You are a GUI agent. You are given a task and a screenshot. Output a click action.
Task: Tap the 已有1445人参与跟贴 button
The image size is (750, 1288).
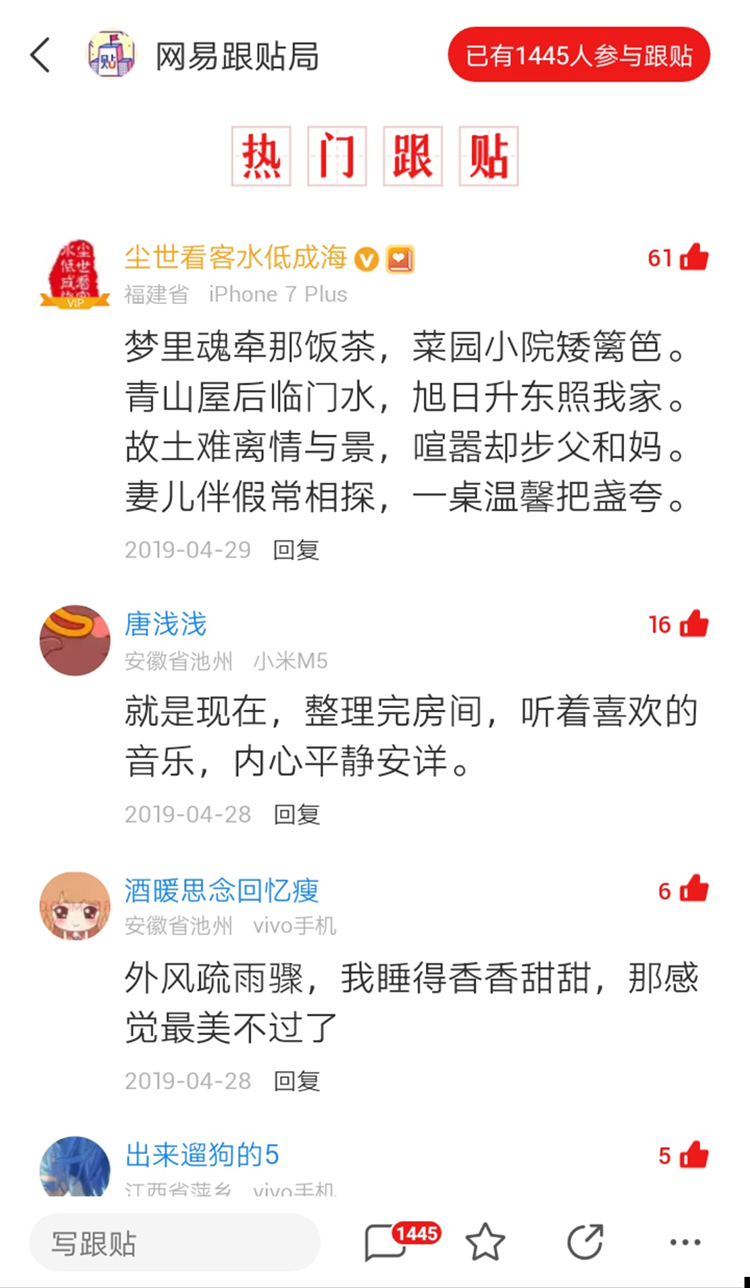coord(578,55)
